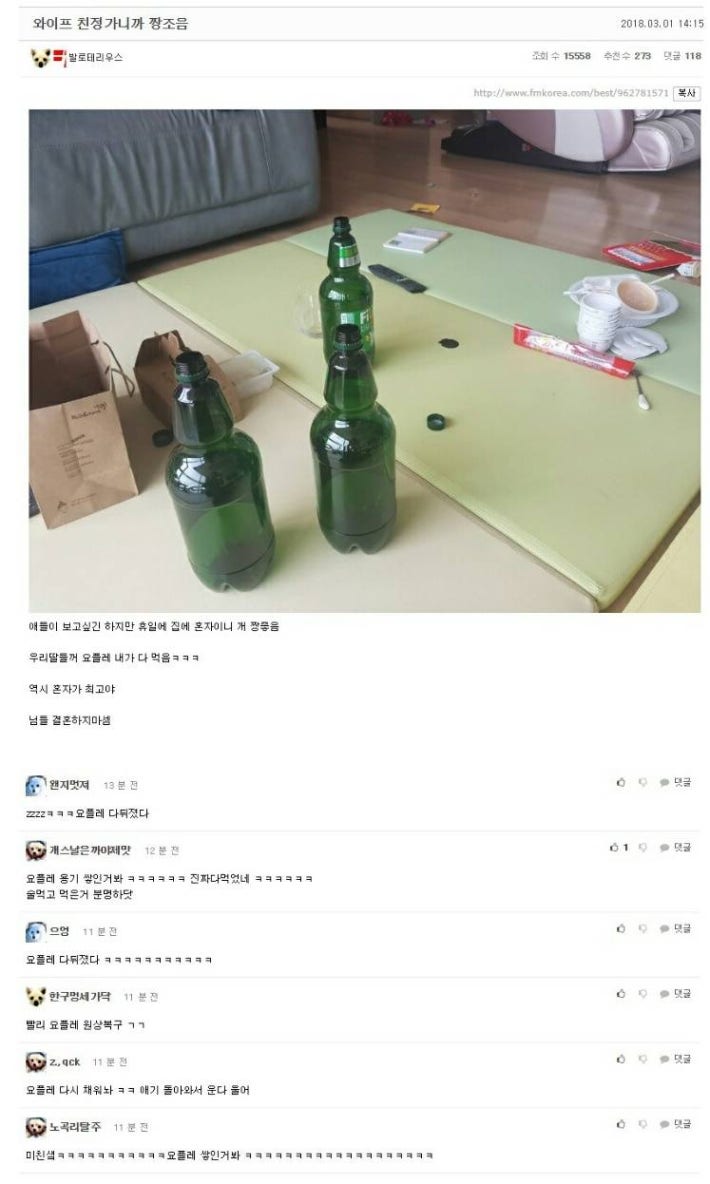Like 으엉's comment
Screen dimensions: 710x1184
click(x=621, y=929)
